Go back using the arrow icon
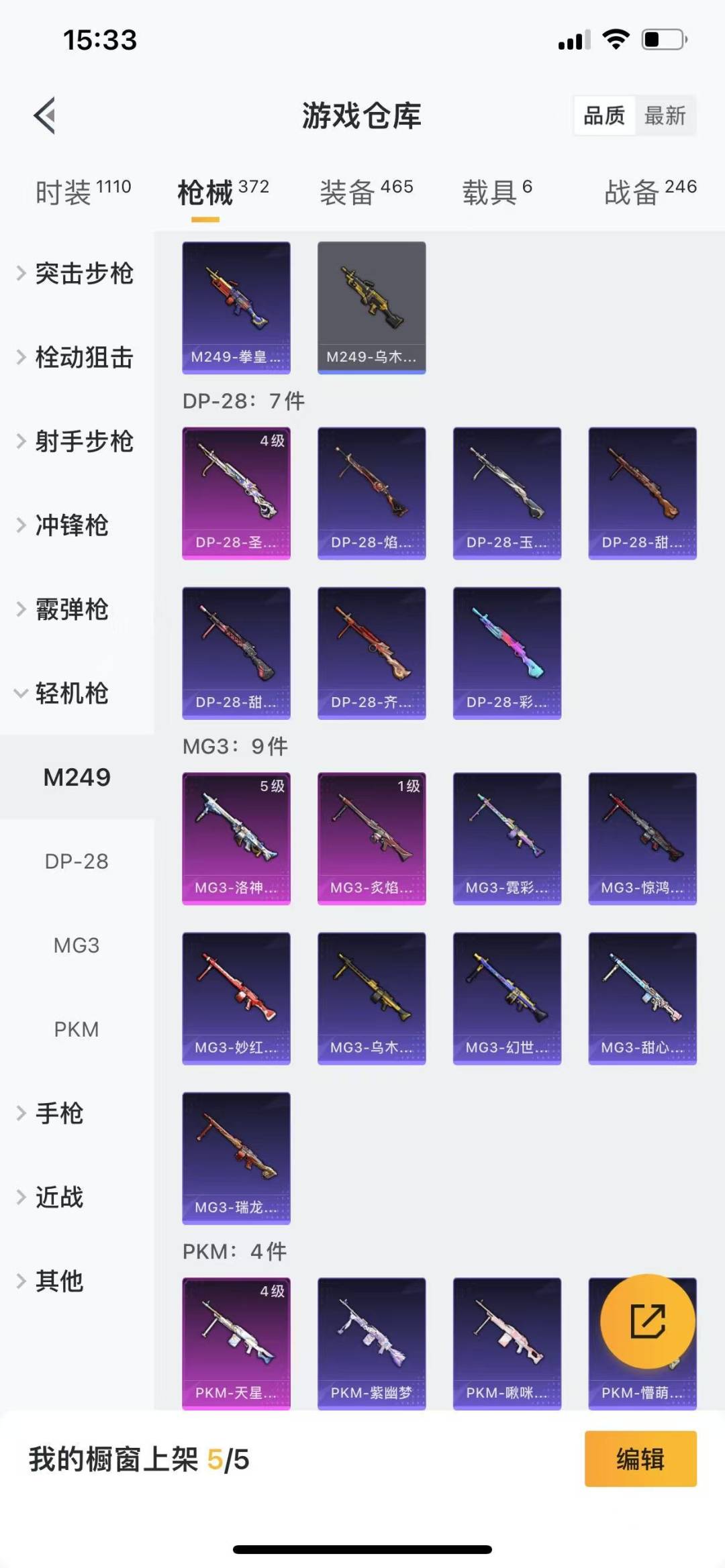 [x=45, y=115]
